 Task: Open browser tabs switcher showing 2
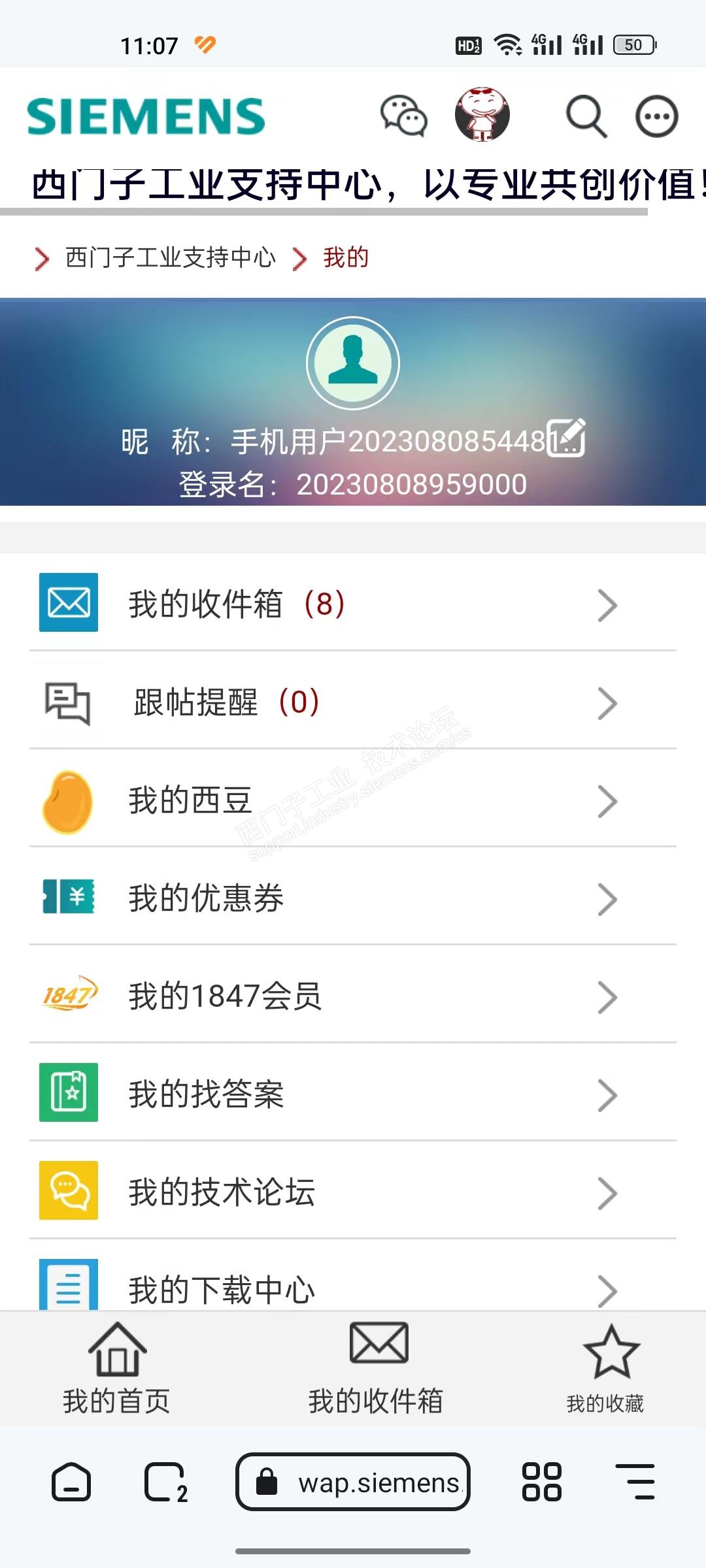coord(165,1482)
